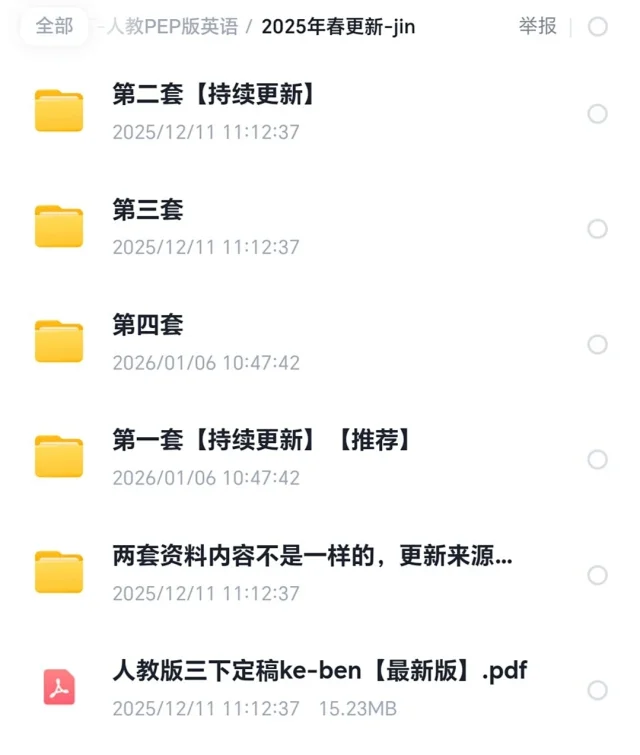Open the 第四套 folder
Image resolution: width=640 pixels, height=755 pixels.
pyautogui.click(x=148, y=326)
